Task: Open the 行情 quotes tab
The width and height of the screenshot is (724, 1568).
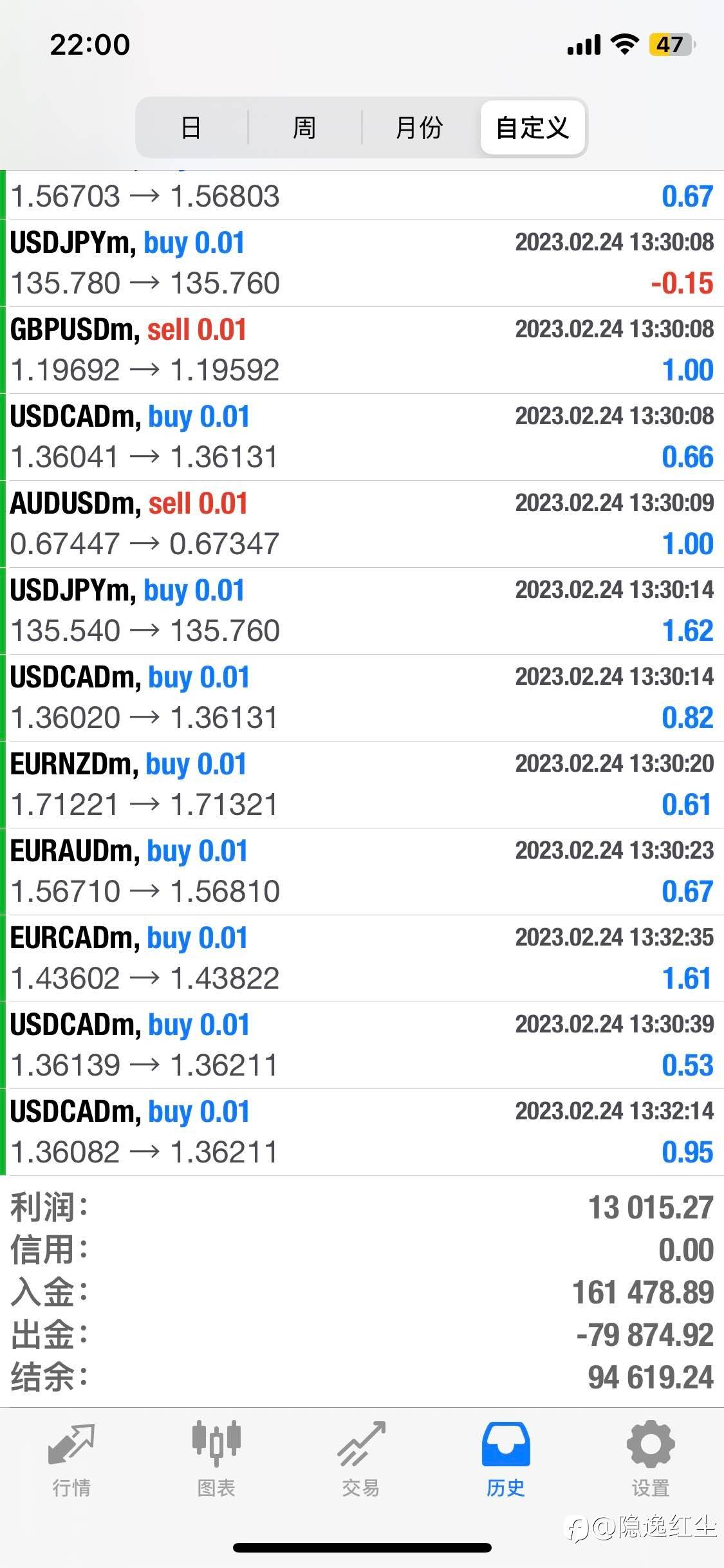Action: [71, 1459]
